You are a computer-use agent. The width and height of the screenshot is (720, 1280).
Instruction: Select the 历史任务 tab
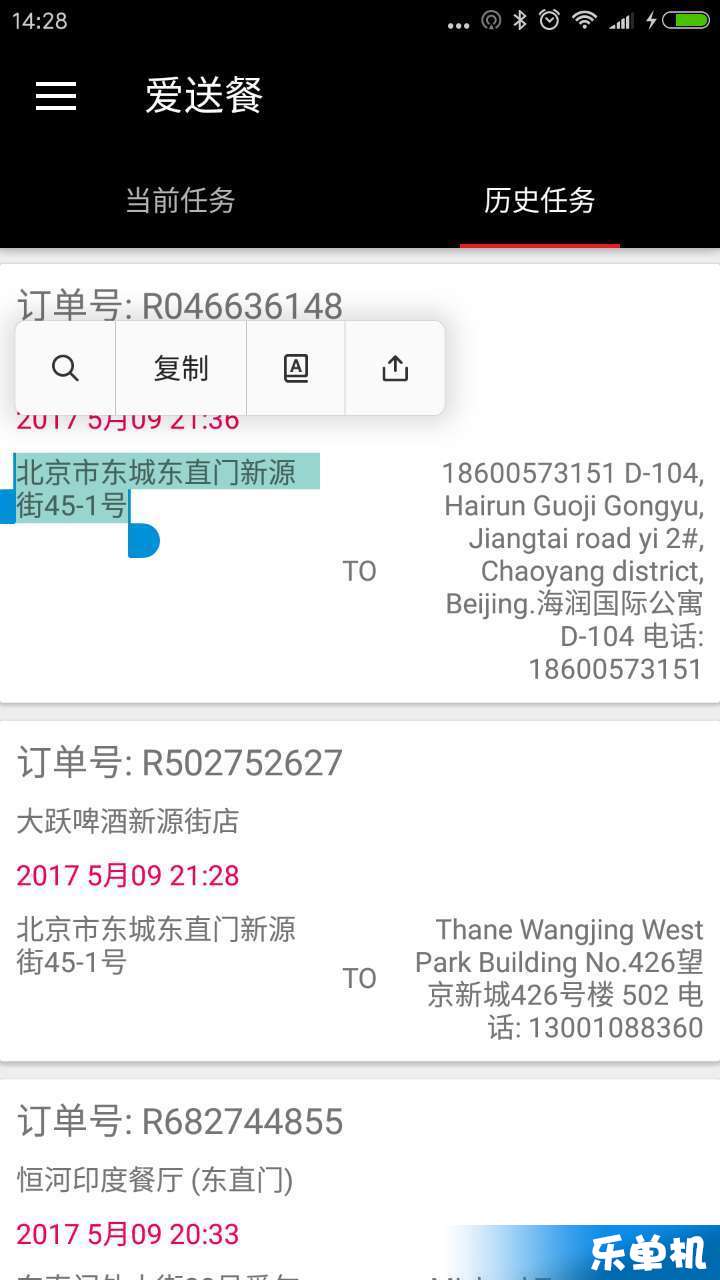[539, 201]
